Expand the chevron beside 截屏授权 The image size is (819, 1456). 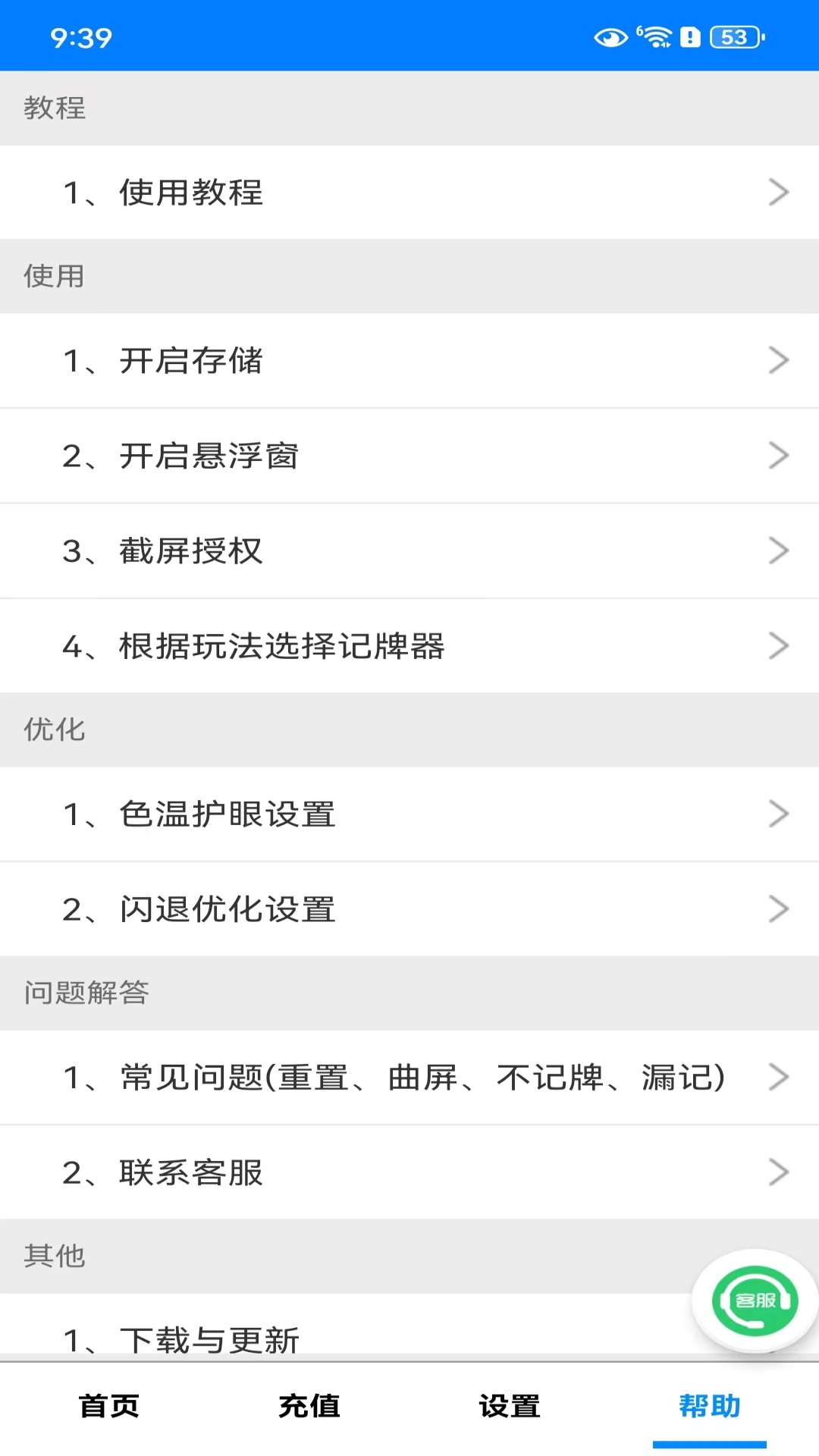pos(779,551)
